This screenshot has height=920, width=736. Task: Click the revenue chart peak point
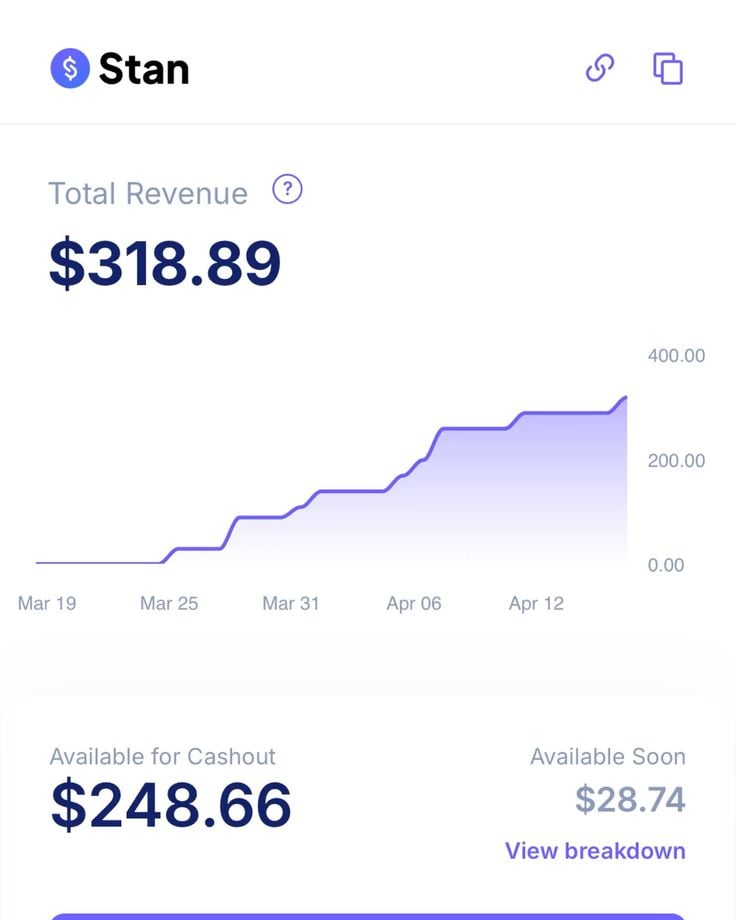[624, 396]
